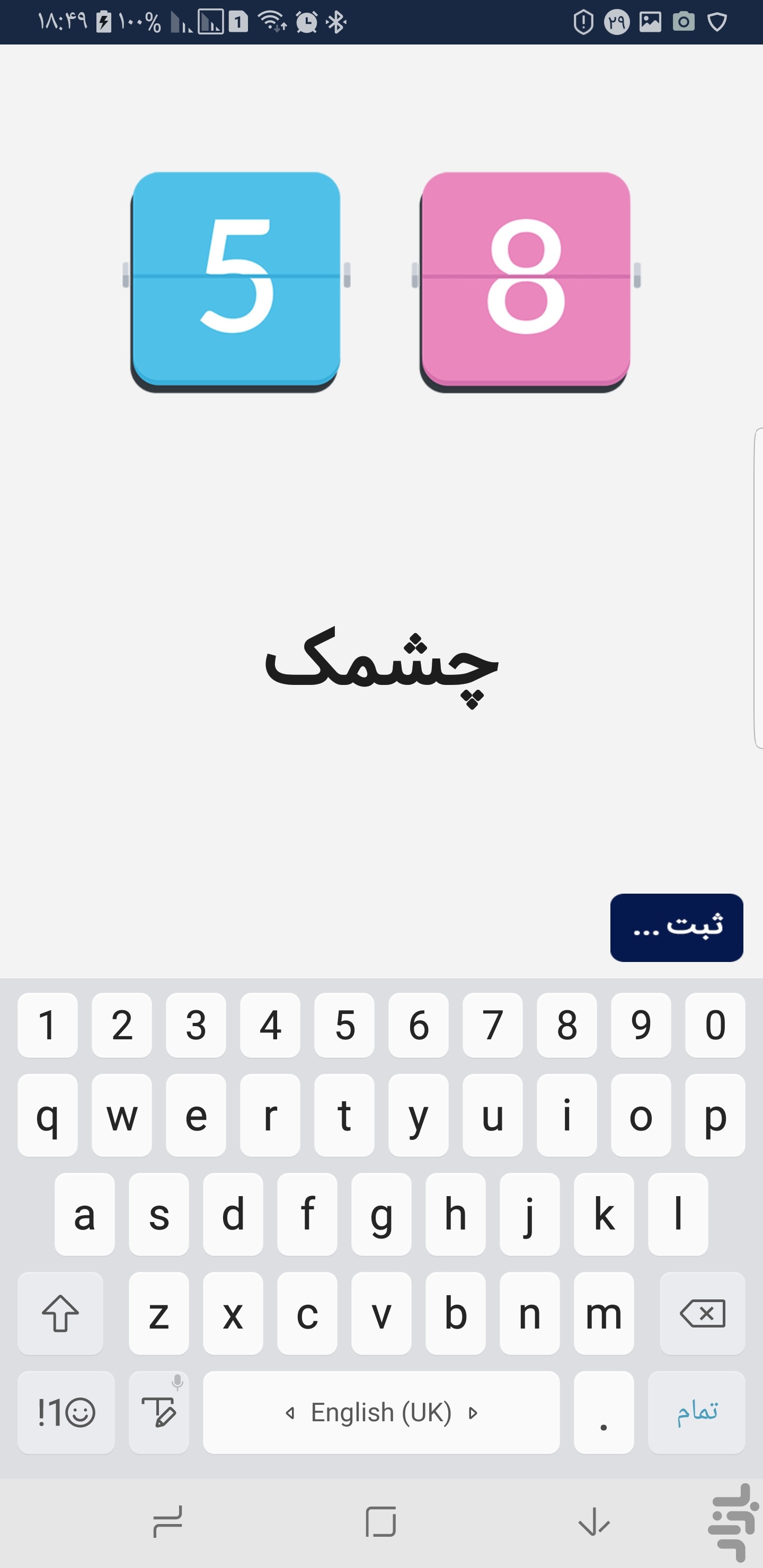Tap the period key
Viewport: 763px width, 1568px height.
point(604,1412)
